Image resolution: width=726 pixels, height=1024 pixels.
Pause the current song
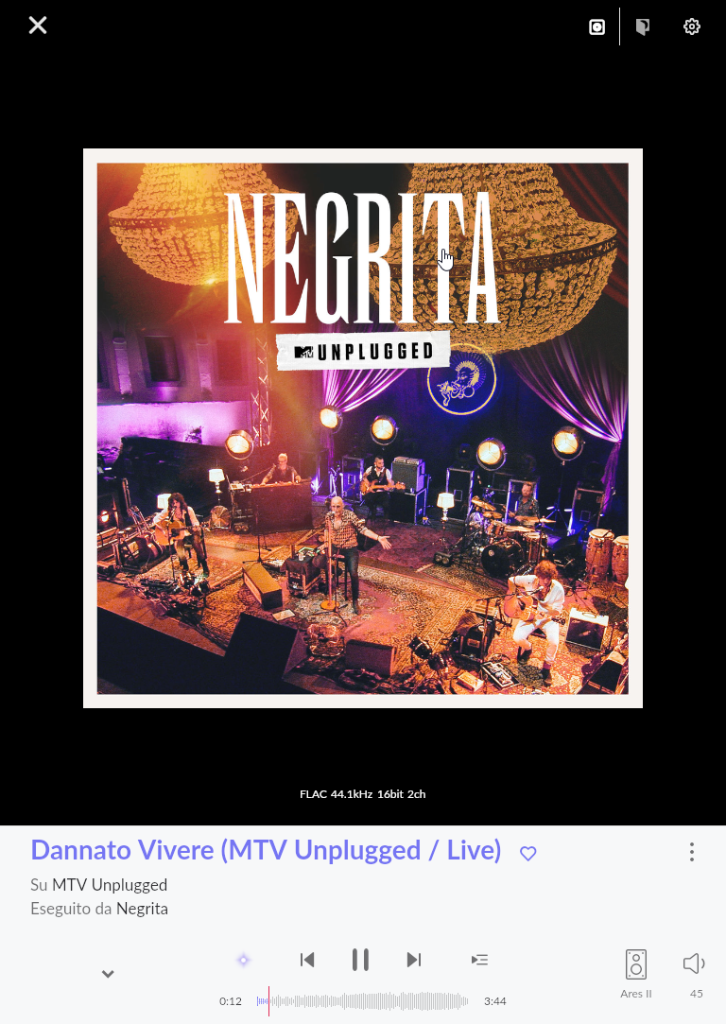pyautogui.click(x=360, y=960)
